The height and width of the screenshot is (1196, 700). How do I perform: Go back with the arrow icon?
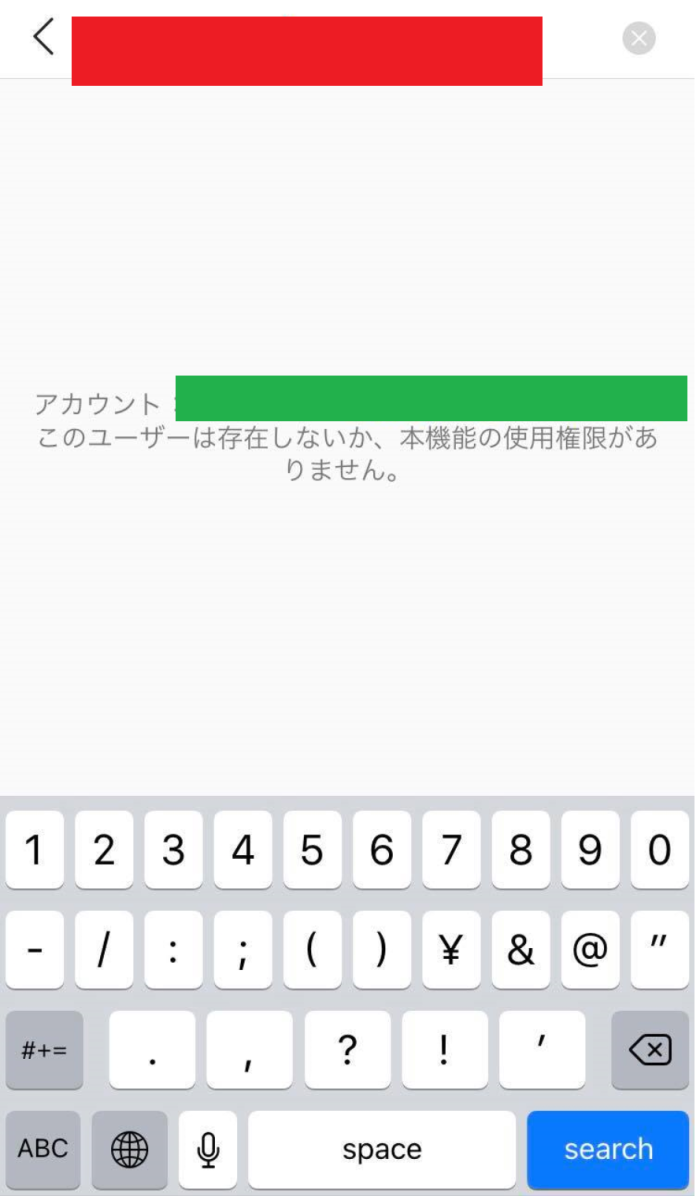[x=44, y=37]
